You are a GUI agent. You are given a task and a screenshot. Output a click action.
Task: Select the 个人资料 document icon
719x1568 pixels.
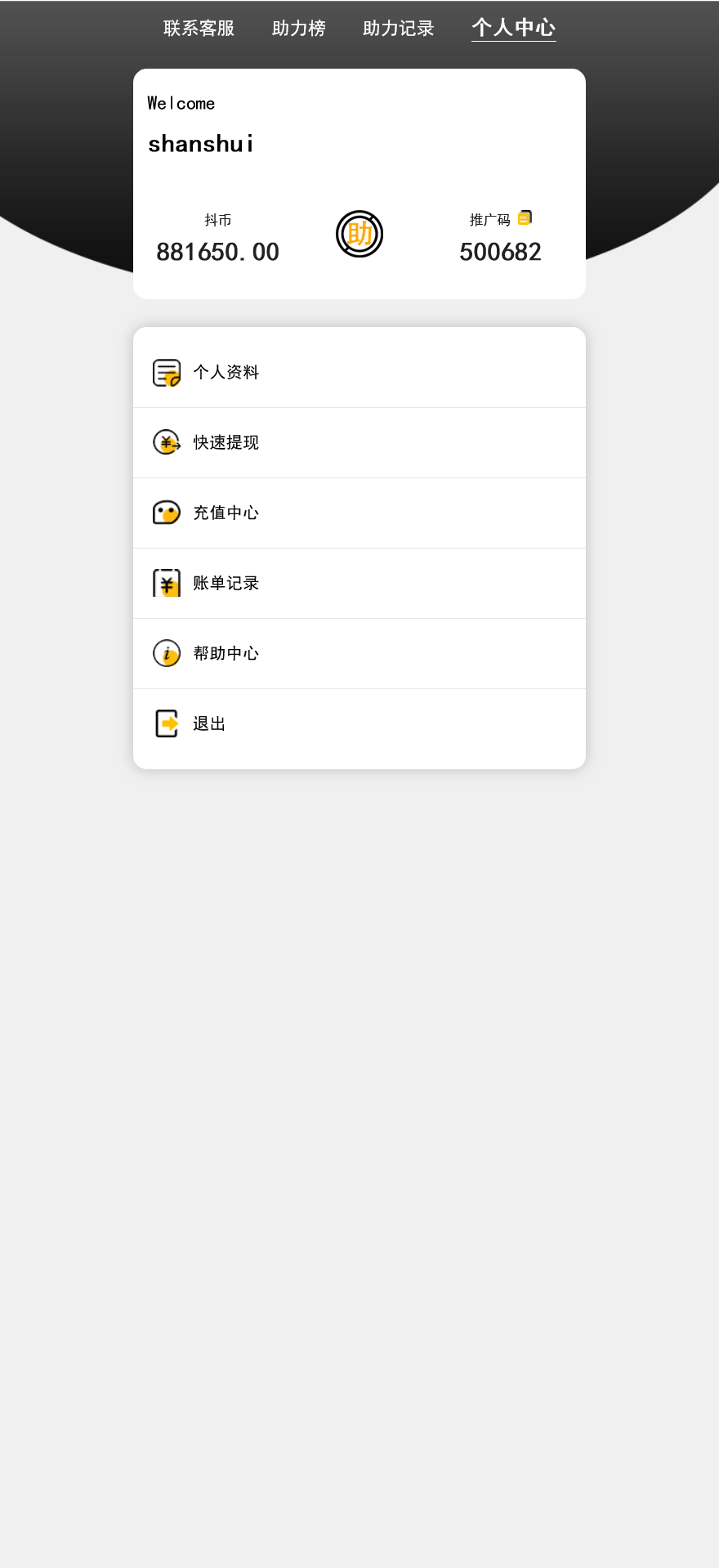[x=166, y=372]
